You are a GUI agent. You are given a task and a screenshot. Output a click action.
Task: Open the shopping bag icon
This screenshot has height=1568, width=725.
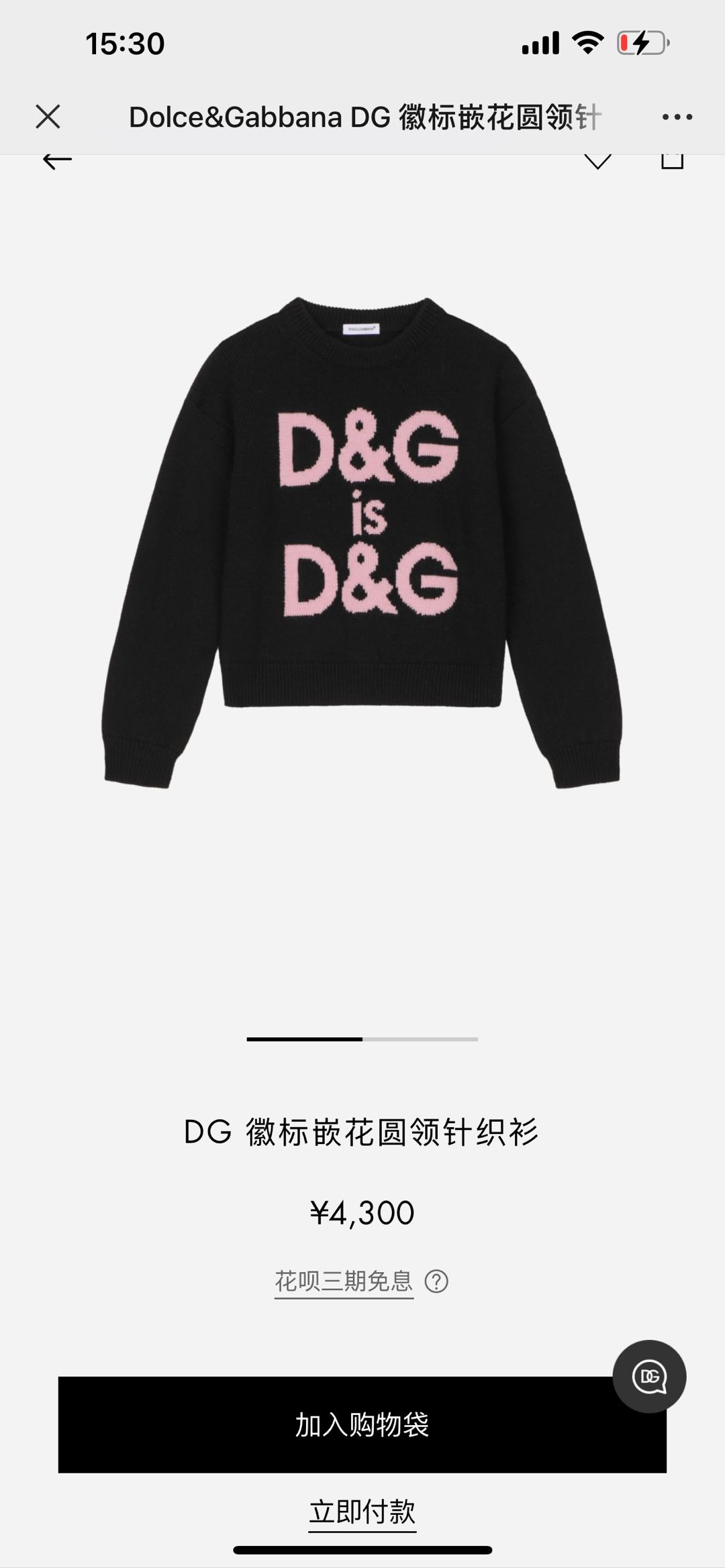pos(672,160)
